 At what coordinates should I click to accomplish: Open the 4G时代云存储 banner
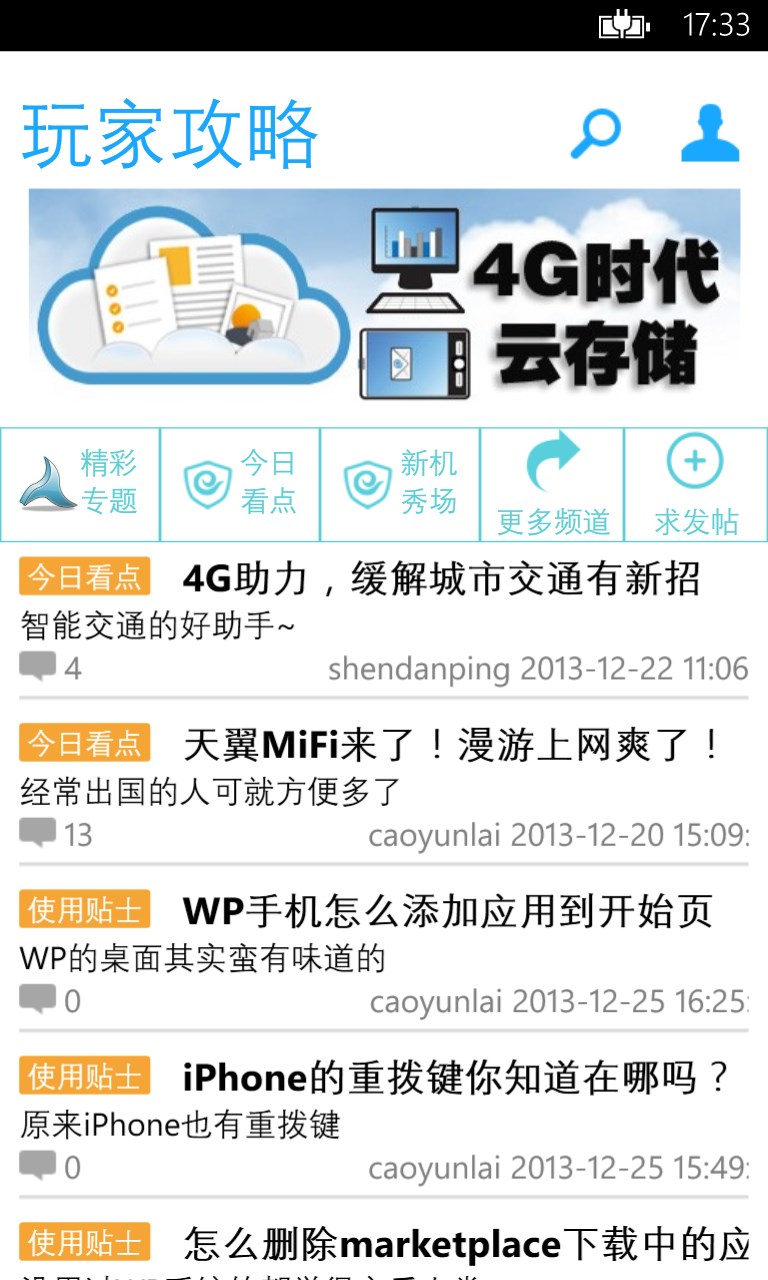pos(384,297)
